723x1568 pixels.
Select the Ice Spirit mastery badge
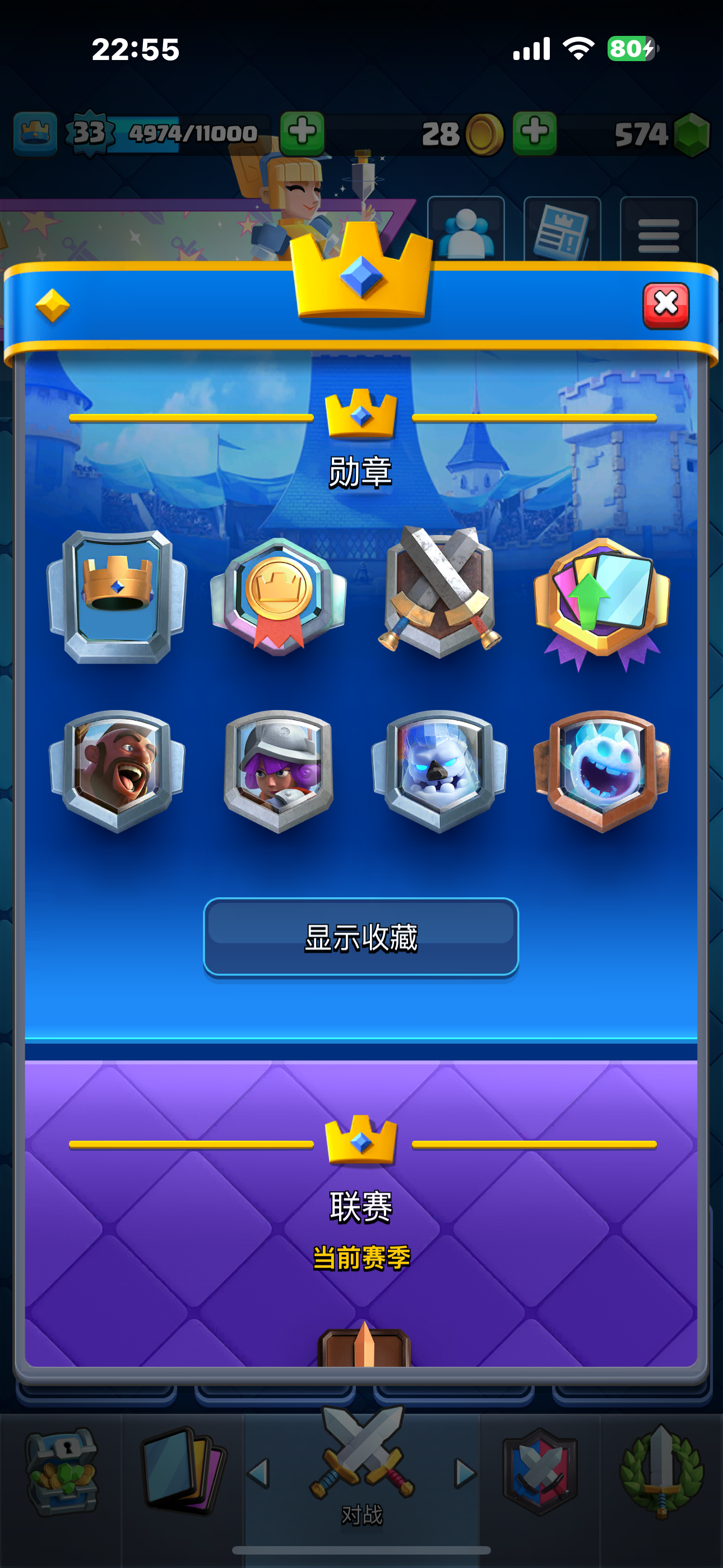pyautogui.click(x=602, y=771)
